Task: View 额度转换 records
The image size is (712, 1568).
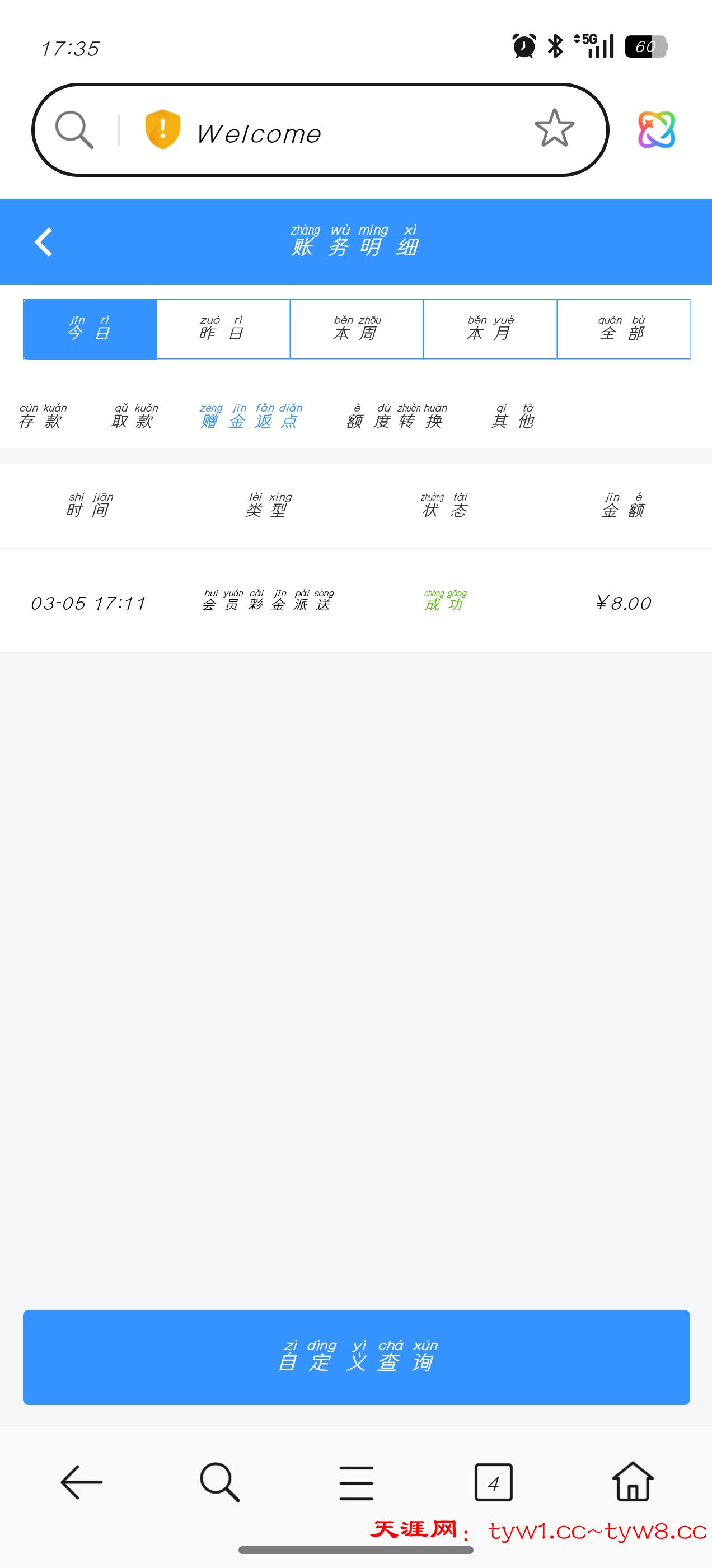Action: click(x=396, y=416)
